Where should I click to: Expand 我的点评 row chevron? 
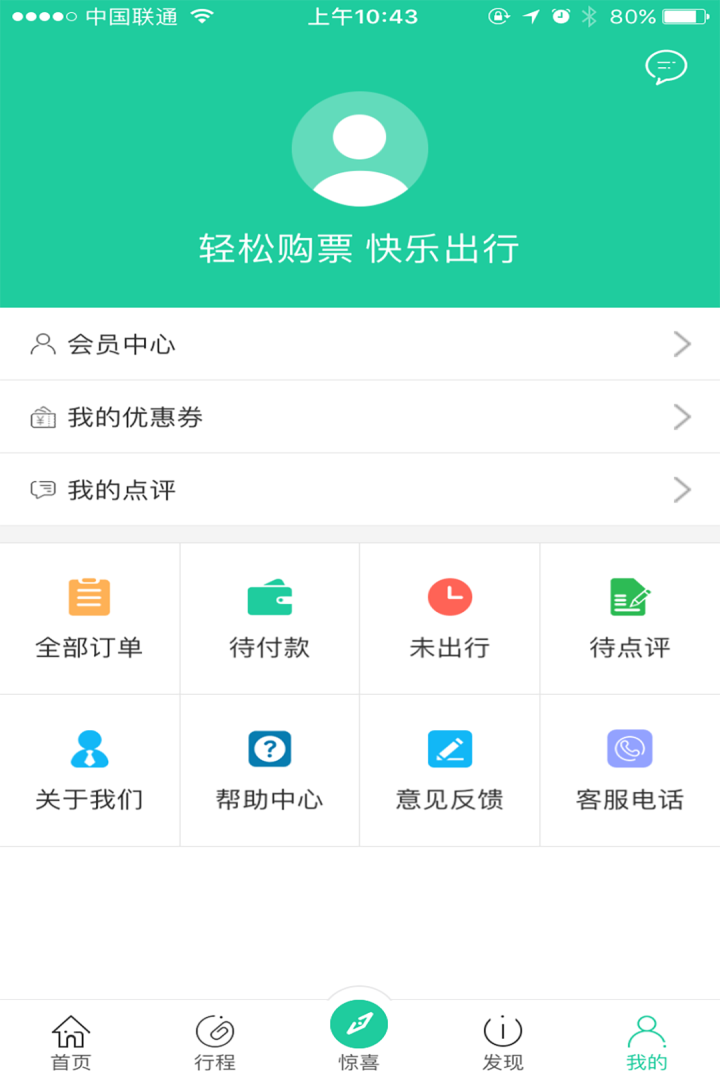[682, 490]
